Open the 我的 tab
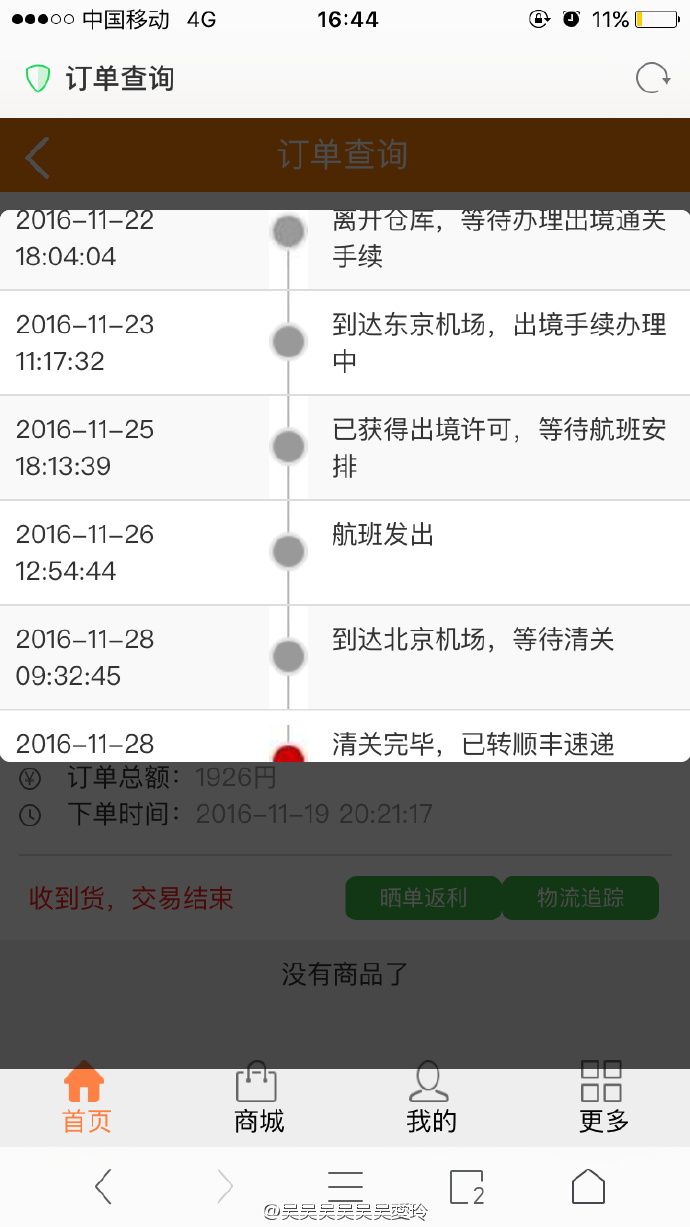690x1227 pixels. 431,1098
